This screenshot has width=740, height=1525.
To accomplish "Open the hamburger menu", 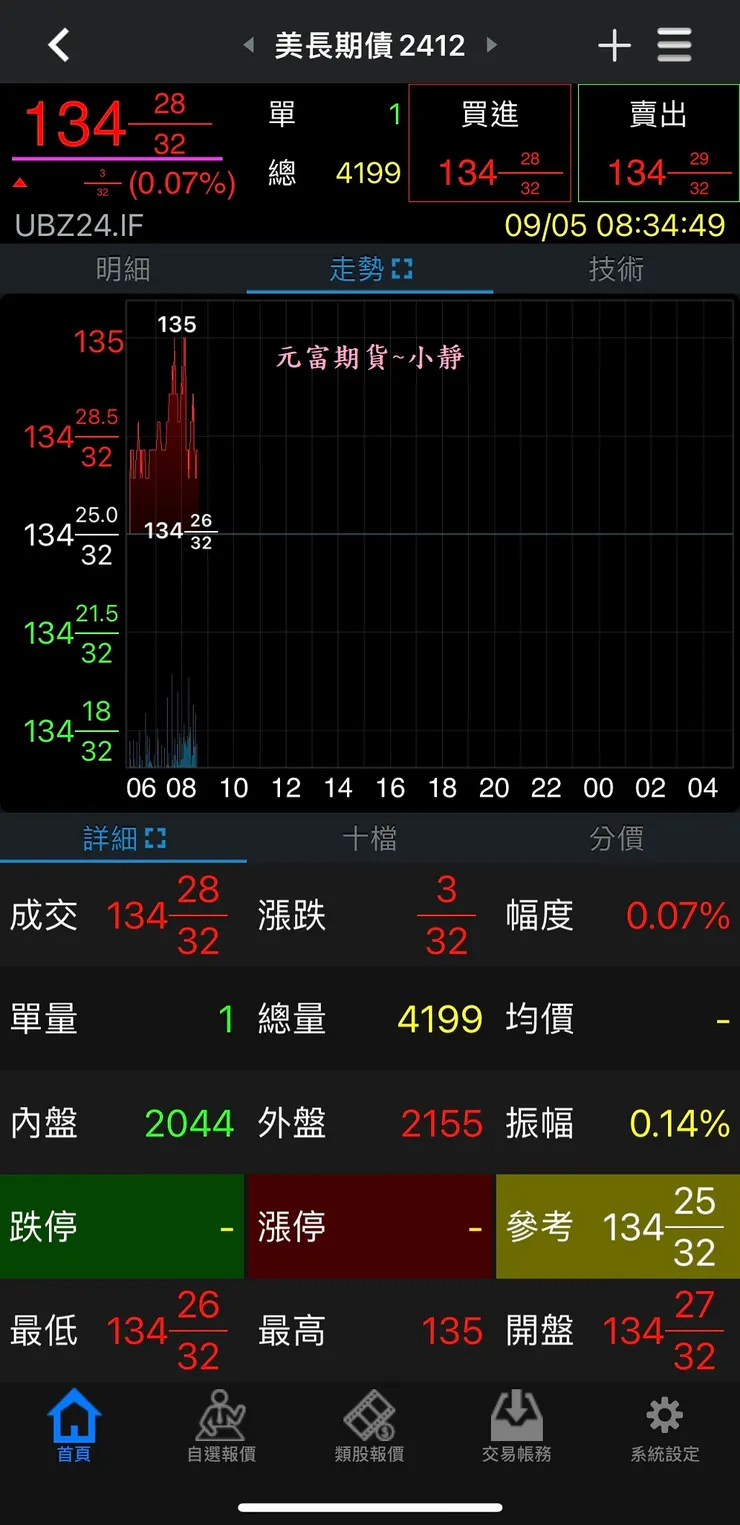I will 675,44.
